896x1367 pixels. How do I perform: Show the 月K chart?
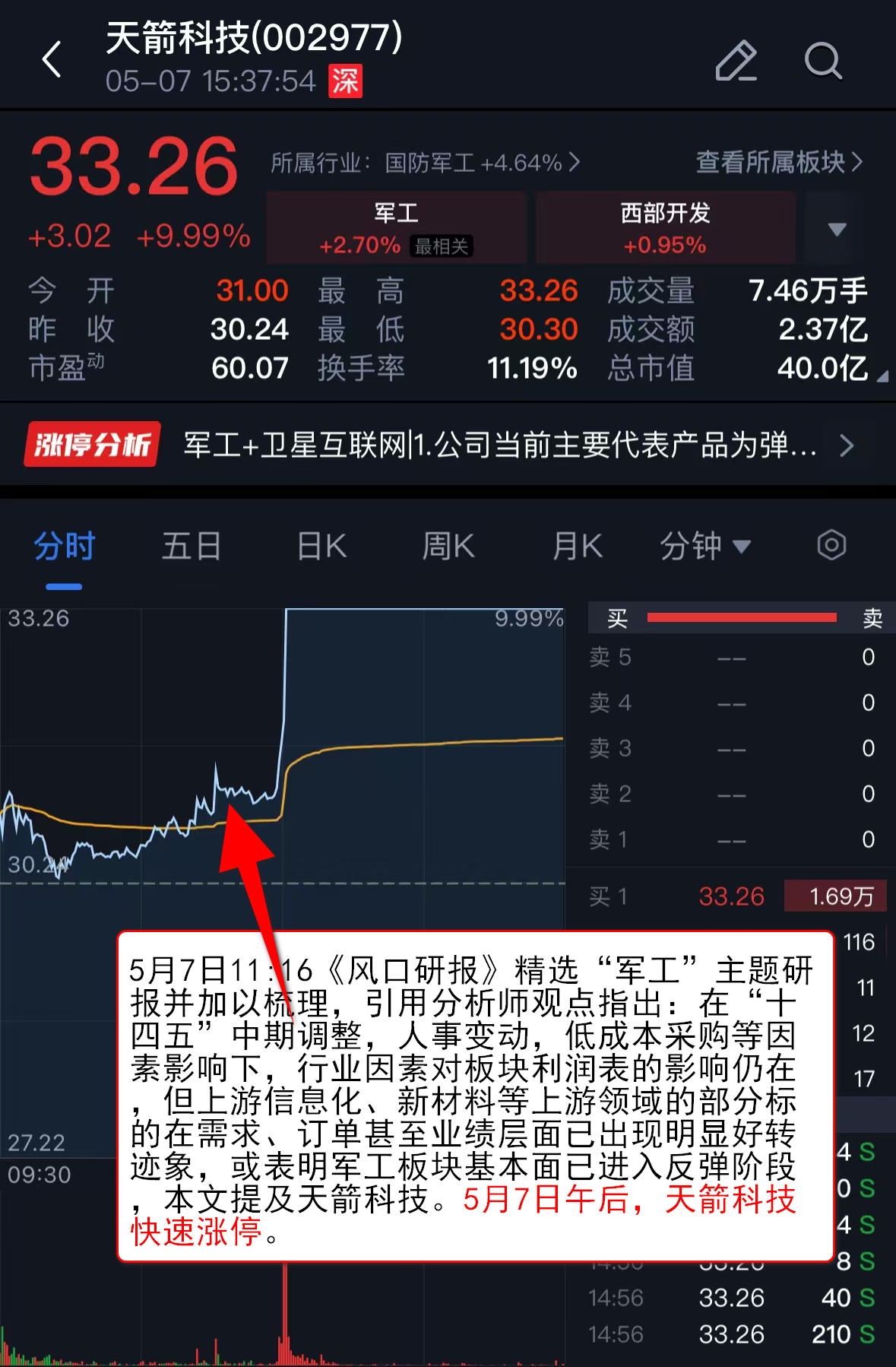tap(578, 547)
